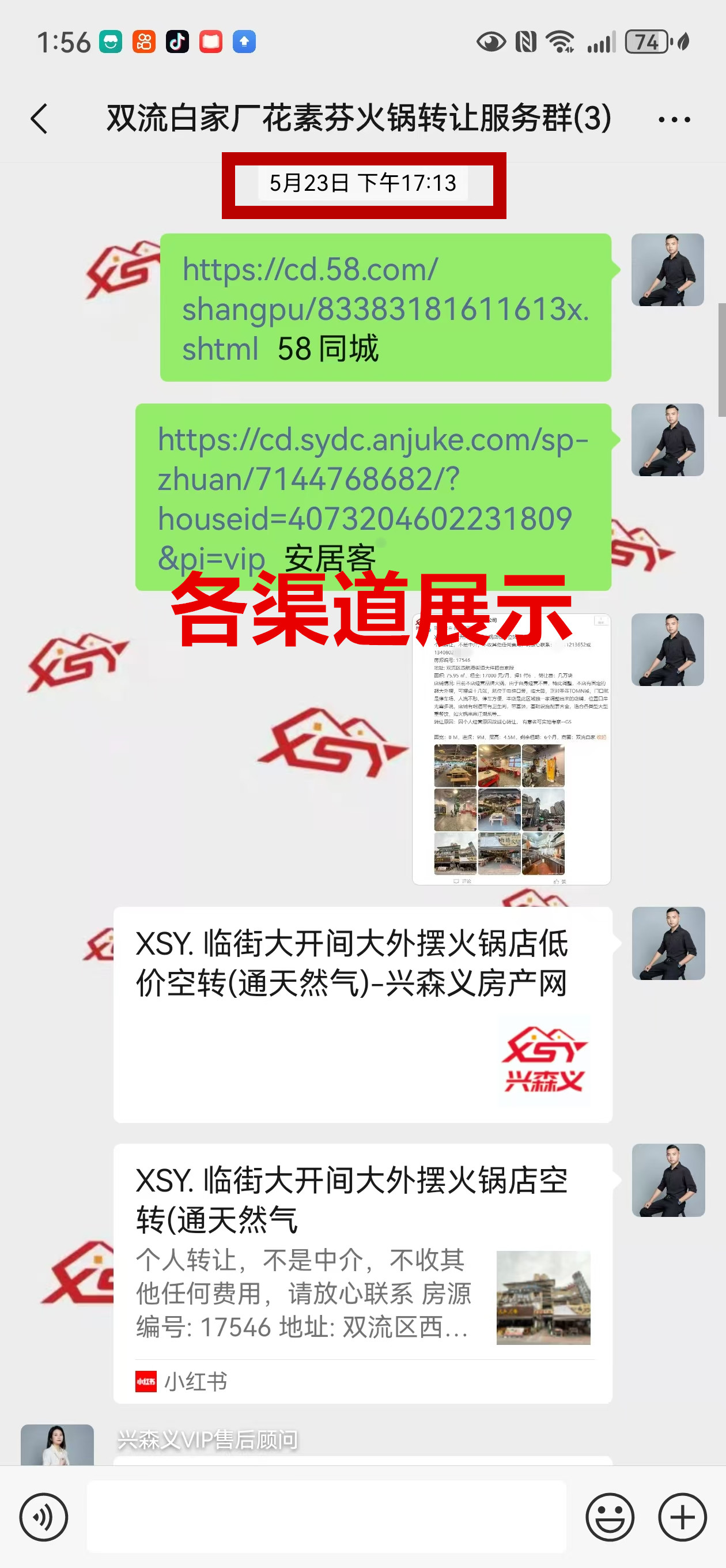The height and width of the screenshot is (1568, 726).
Task: Open the 兴森义房产网 火锅店低价空转 card
Action: point(362,1014)
